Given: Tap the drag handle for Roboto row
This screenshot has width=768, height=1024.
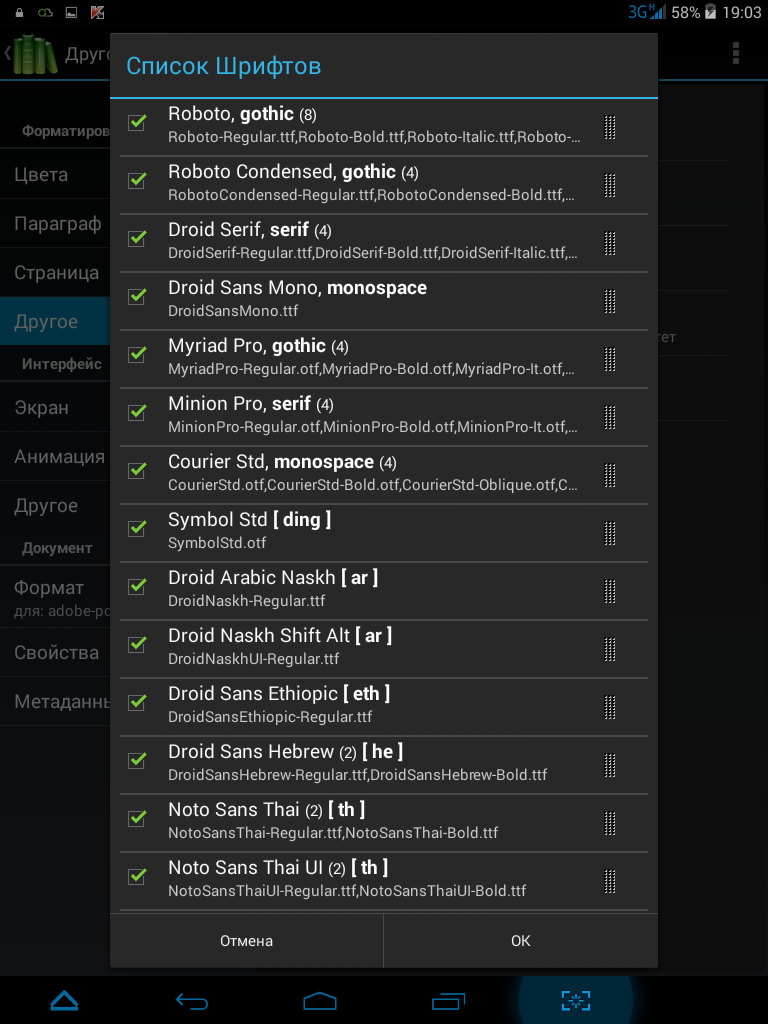Looking at the screenshot, I should (x=609, y=127).
